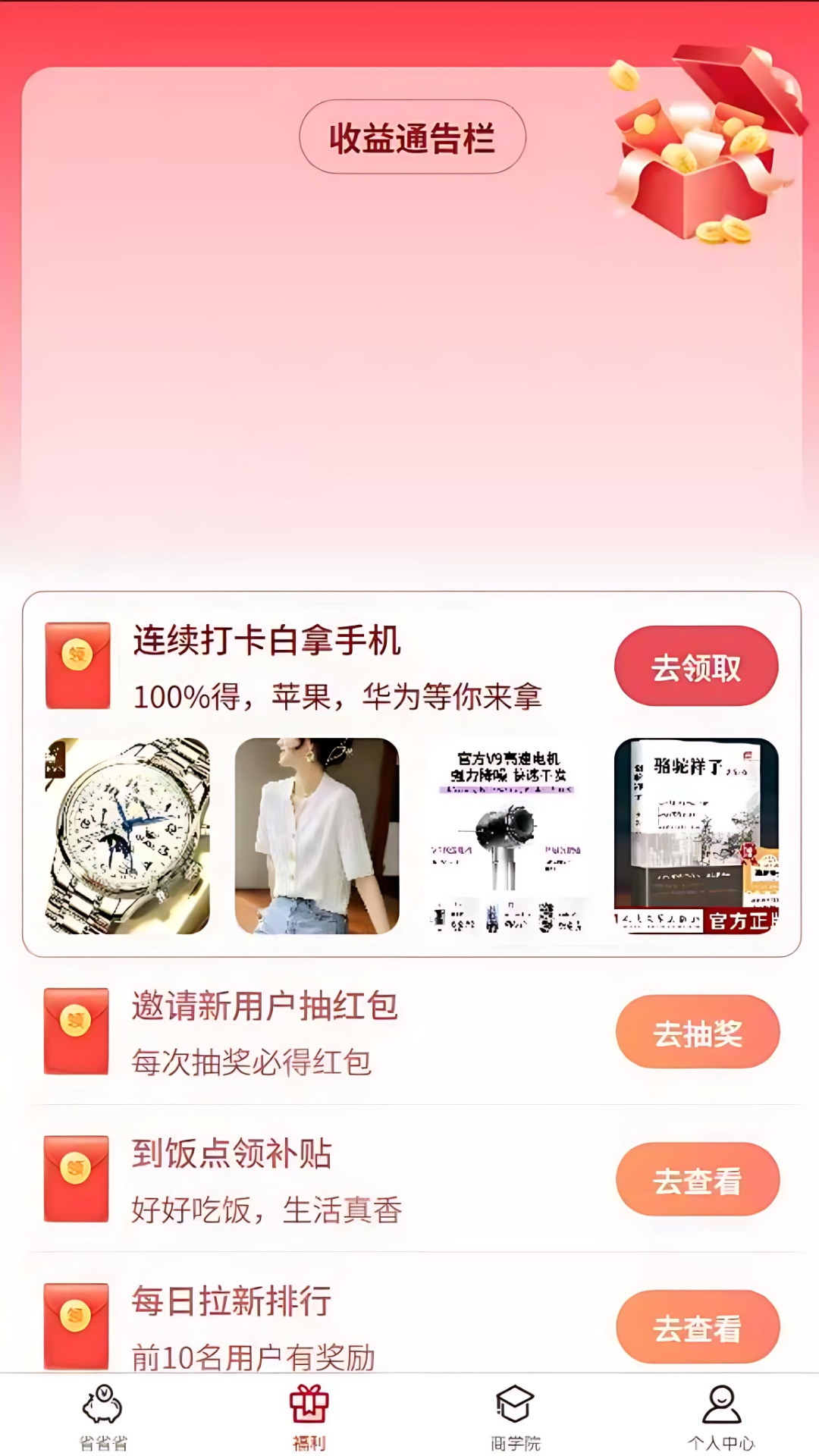
Task: Go to the 商学院 tab
Action: 516,1417
